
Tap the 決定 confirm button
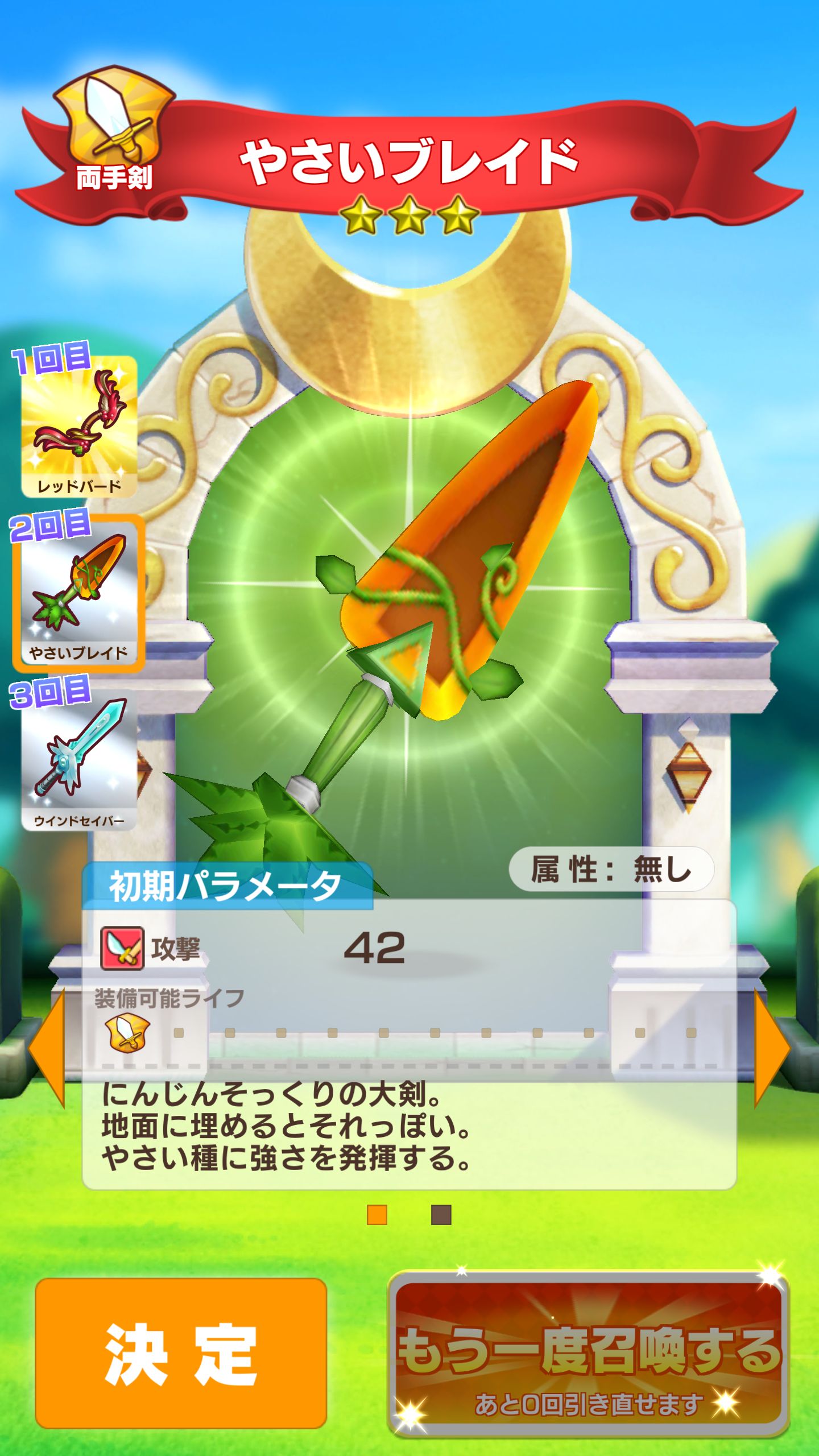pos(181,1354)
